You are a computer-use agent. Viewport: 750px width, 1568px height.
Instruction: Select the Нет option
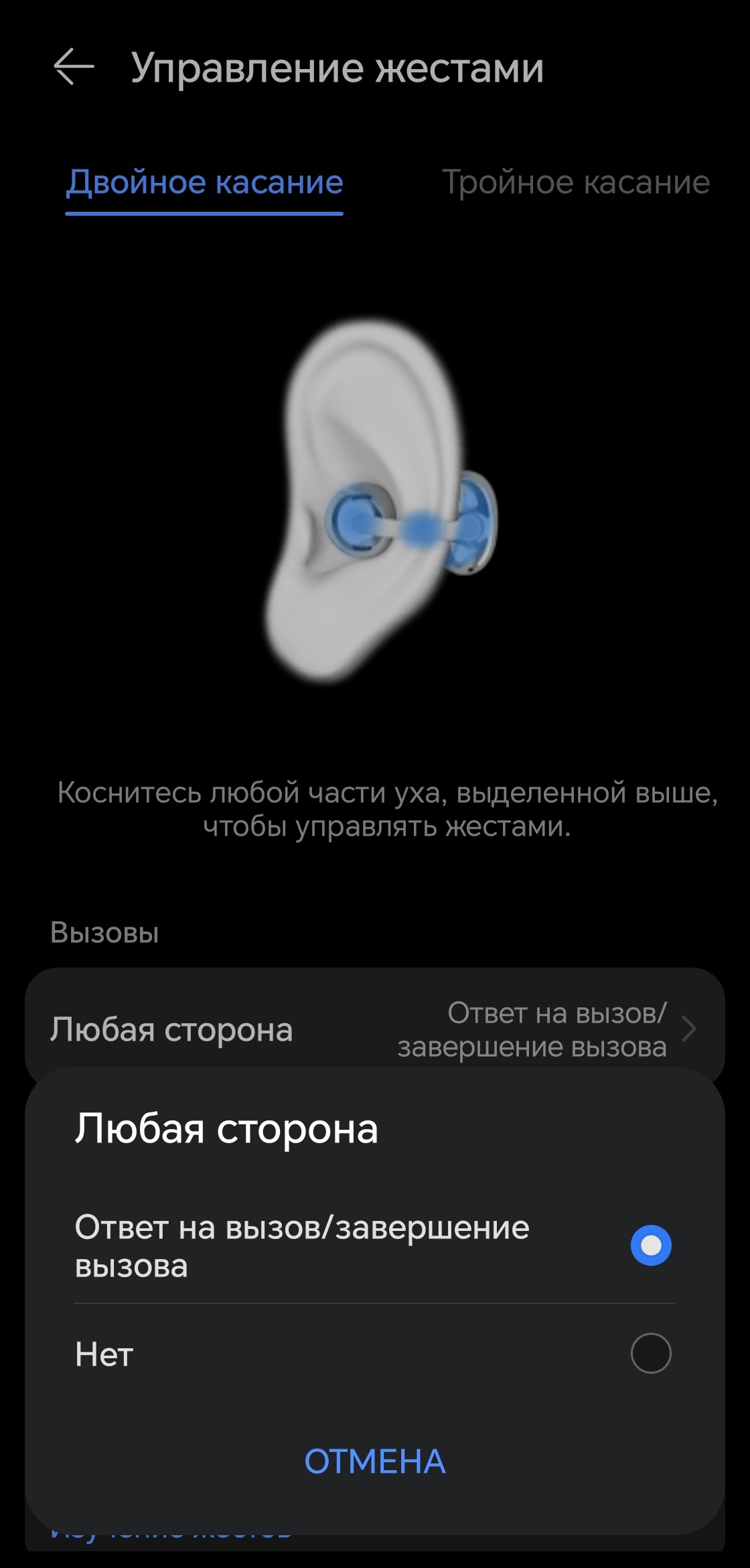650,1354
